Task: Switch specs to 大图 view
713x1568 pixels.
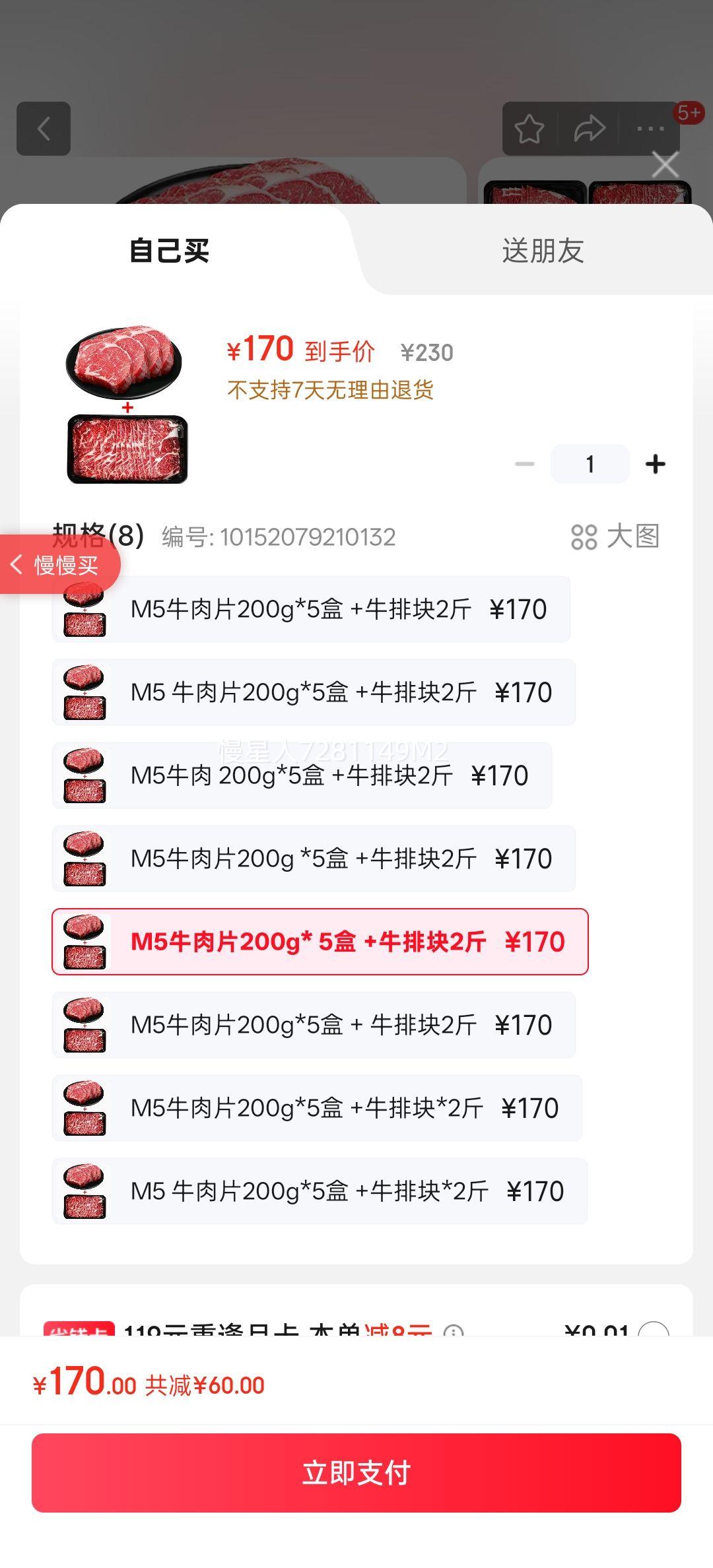Action: pyautogui.click(x=615, y=537)
